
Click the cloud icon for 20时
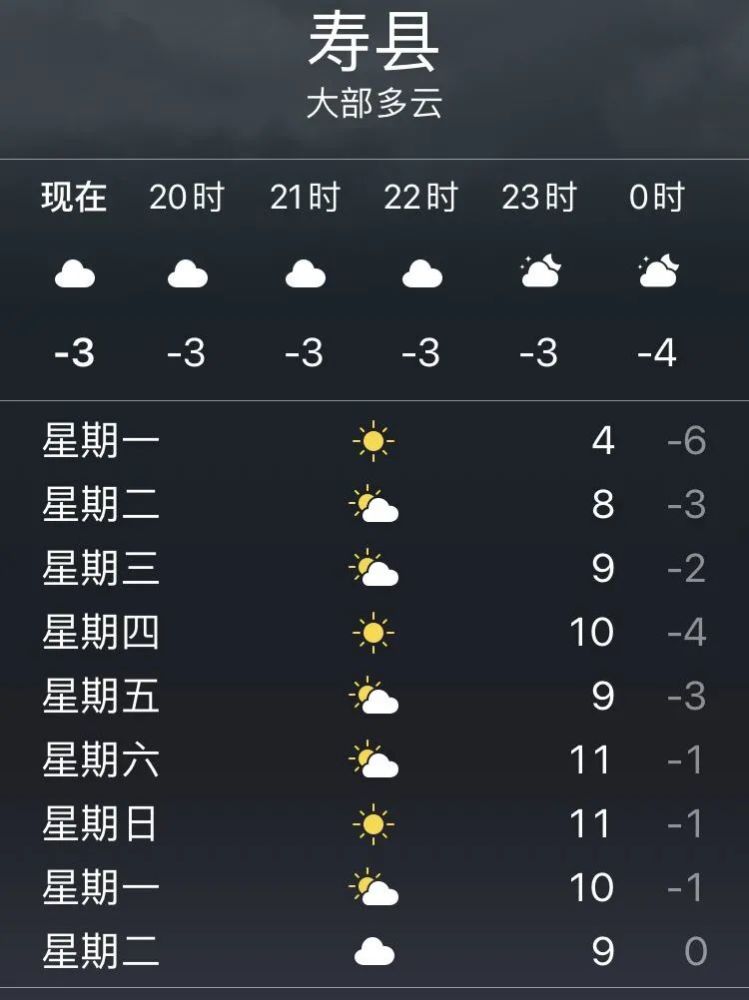coord(190,271)
